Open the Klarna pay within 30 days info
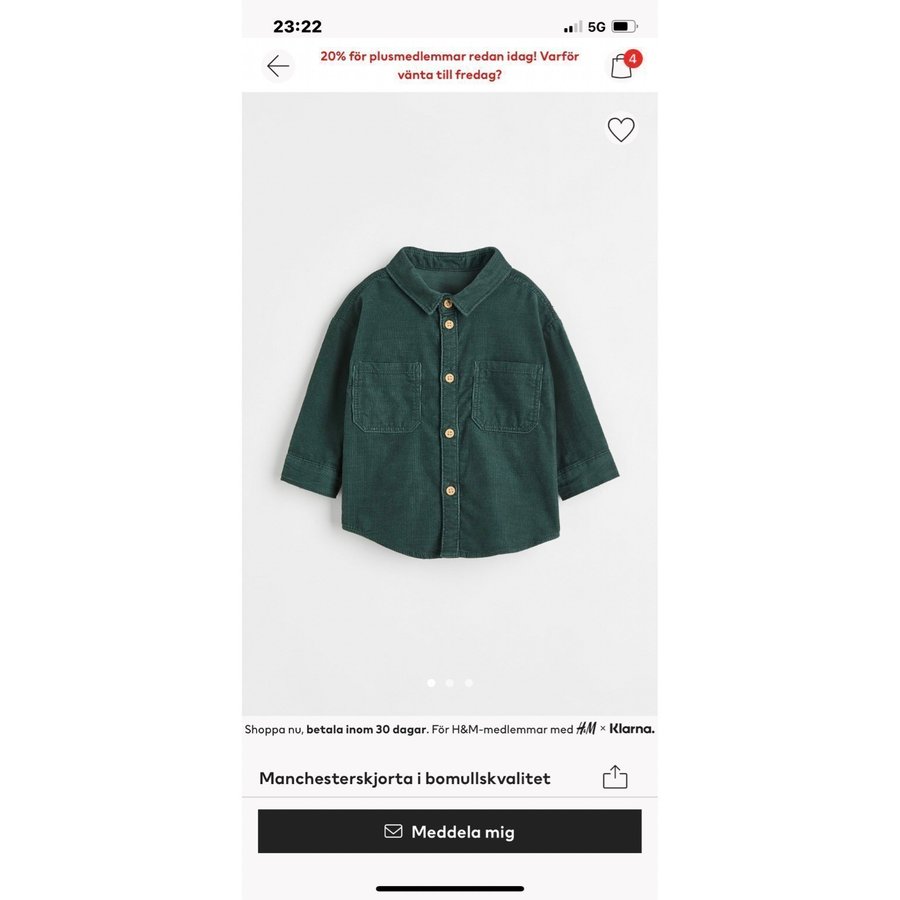The image size is (900, 900). click(x=449, y=729)
